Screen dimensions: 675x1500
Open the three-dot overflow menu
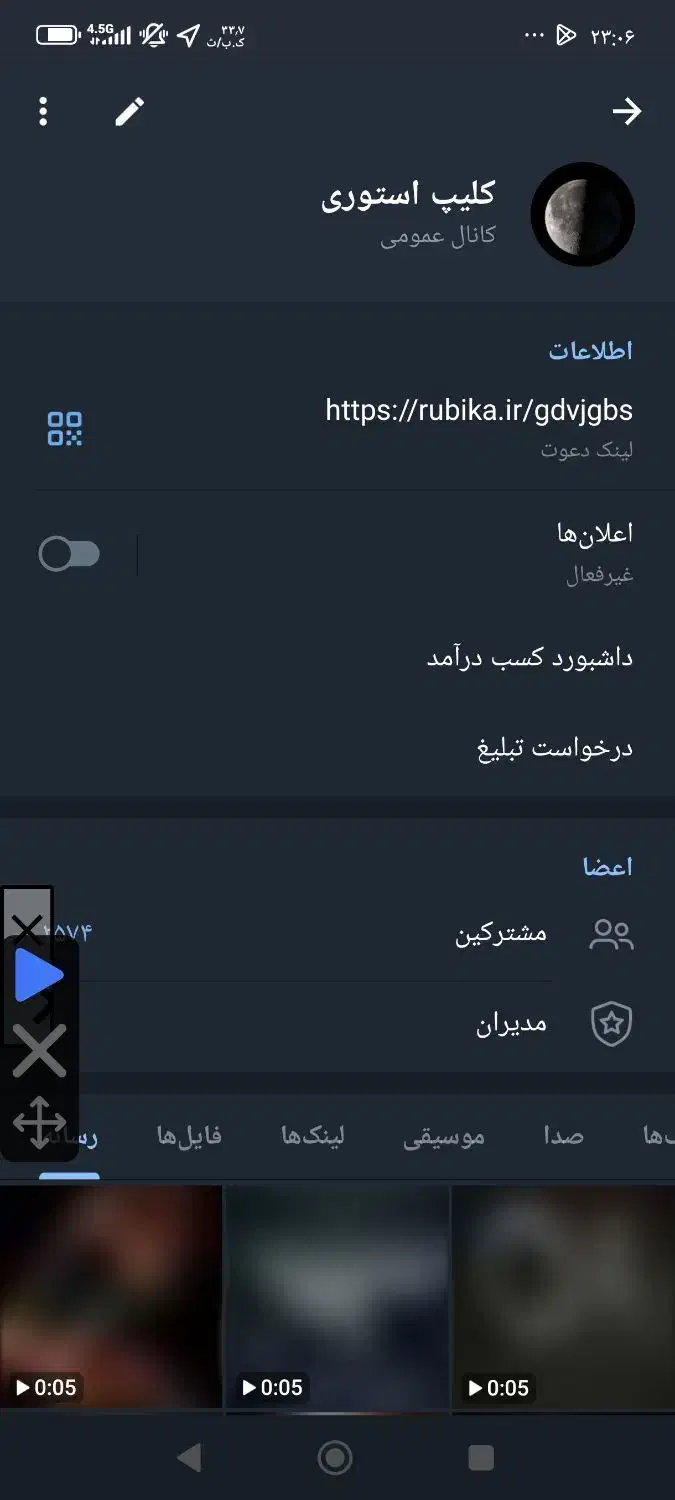click(43, 111)
